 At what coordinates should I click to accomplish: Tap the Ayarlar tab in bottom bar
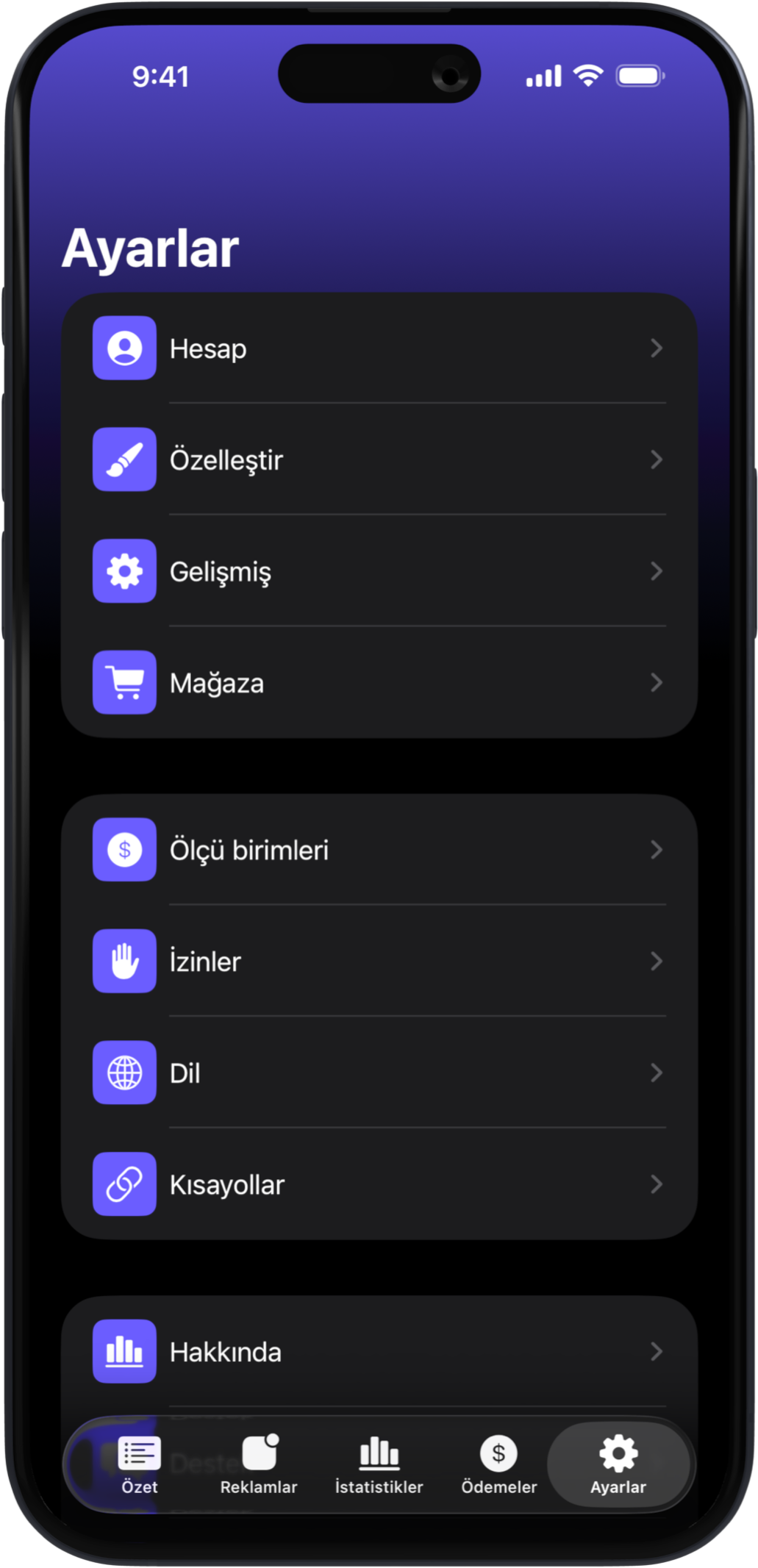[x=618, y=1464]
